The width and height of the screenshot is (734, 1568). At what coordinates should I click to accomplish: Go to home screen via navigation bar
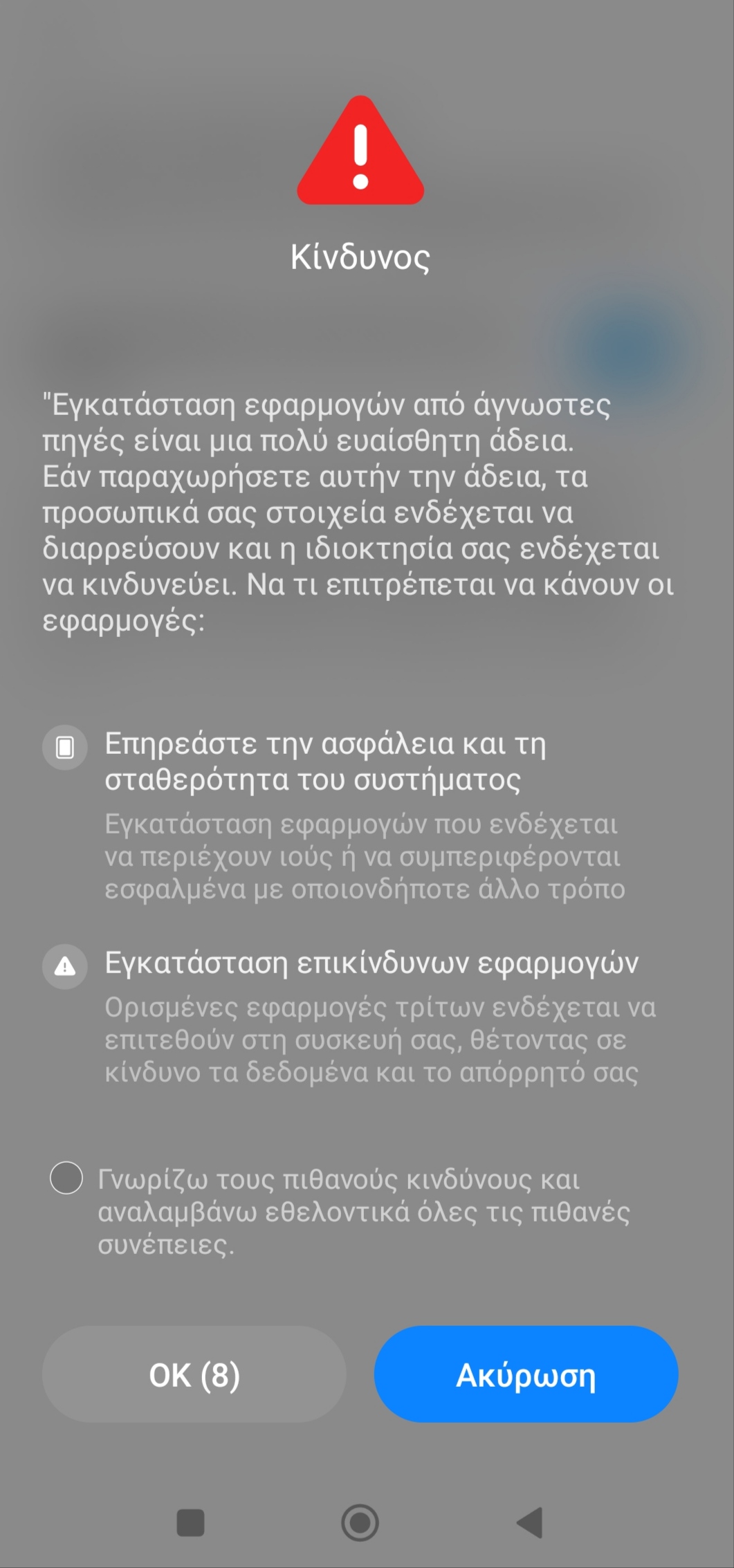pyautogui.click(x=360, y=1523)
